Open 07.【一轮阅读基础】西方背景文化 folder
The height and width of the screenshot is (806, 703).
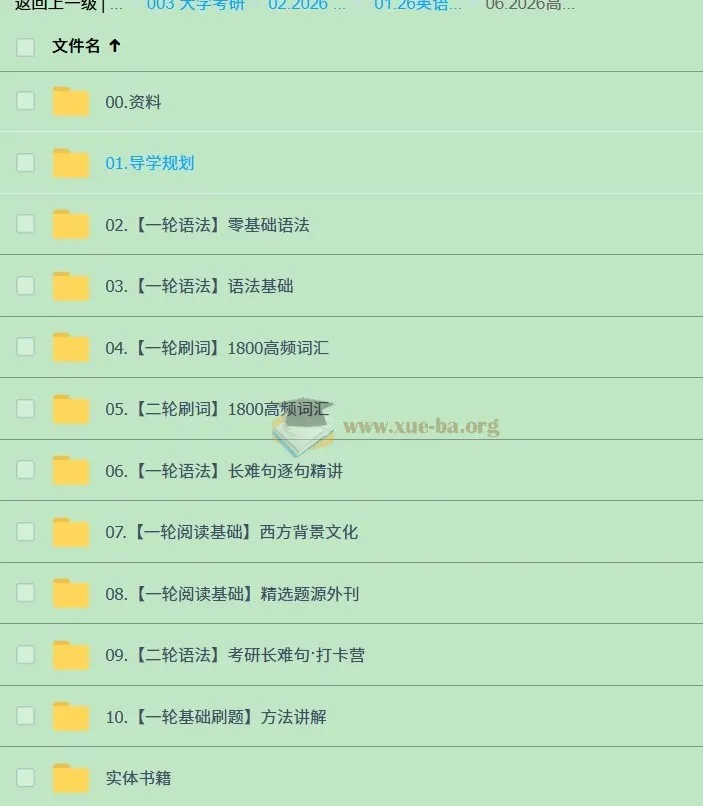[231, 532]
